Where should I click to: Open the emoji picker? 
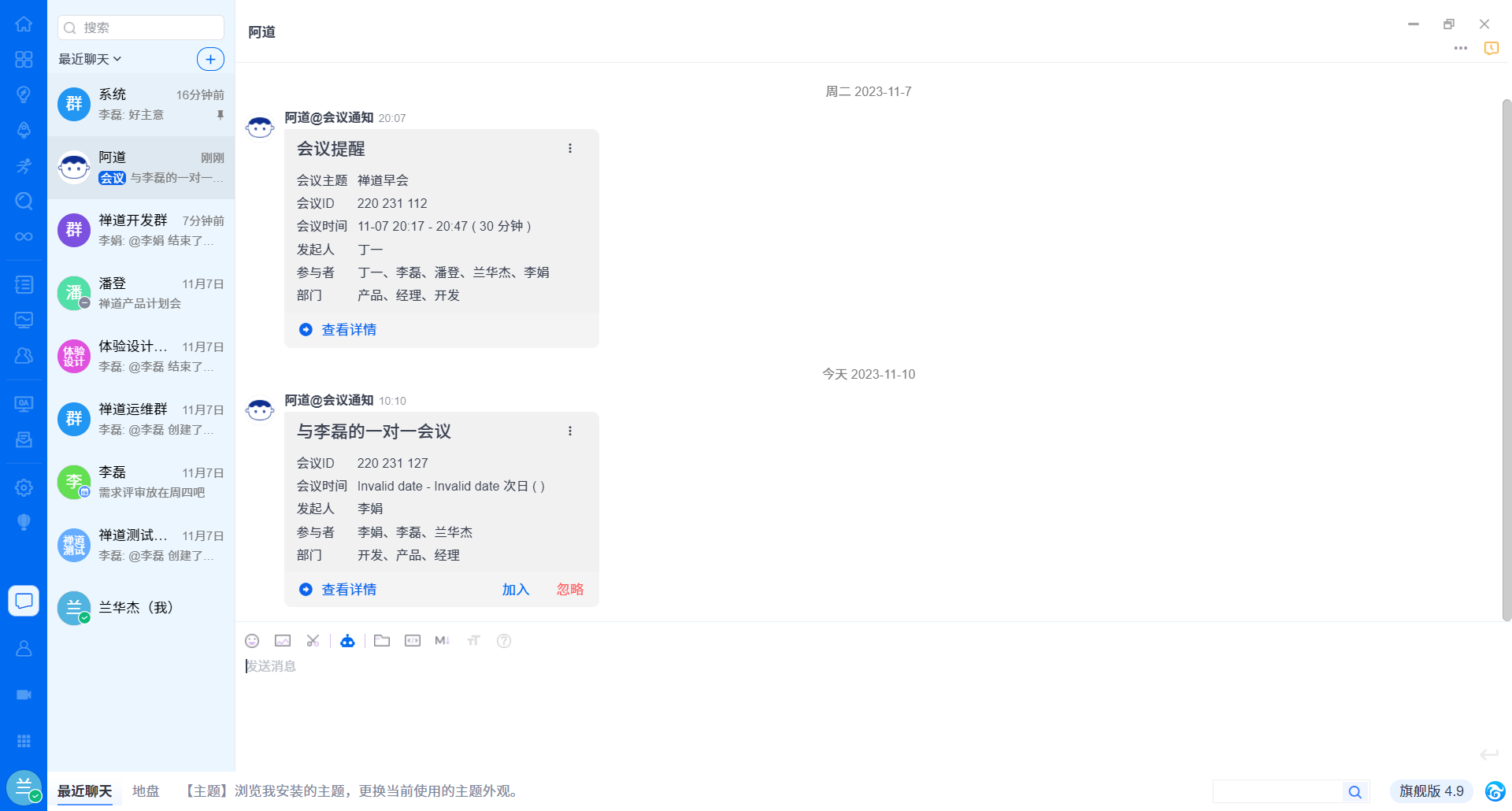tap(252, 641)
